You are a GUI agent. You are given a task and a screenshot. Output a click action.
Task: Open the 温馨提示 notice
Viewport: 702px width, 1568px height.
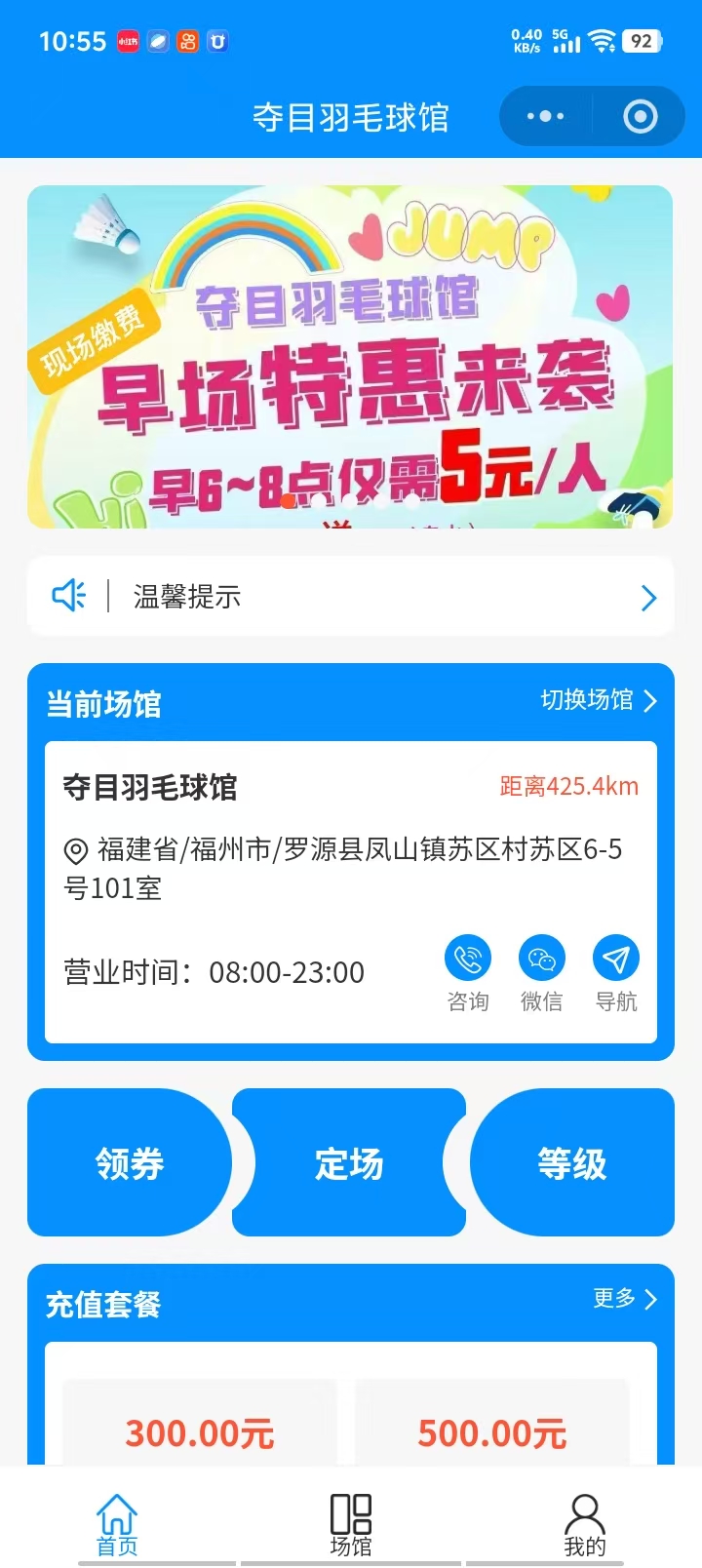350,597
